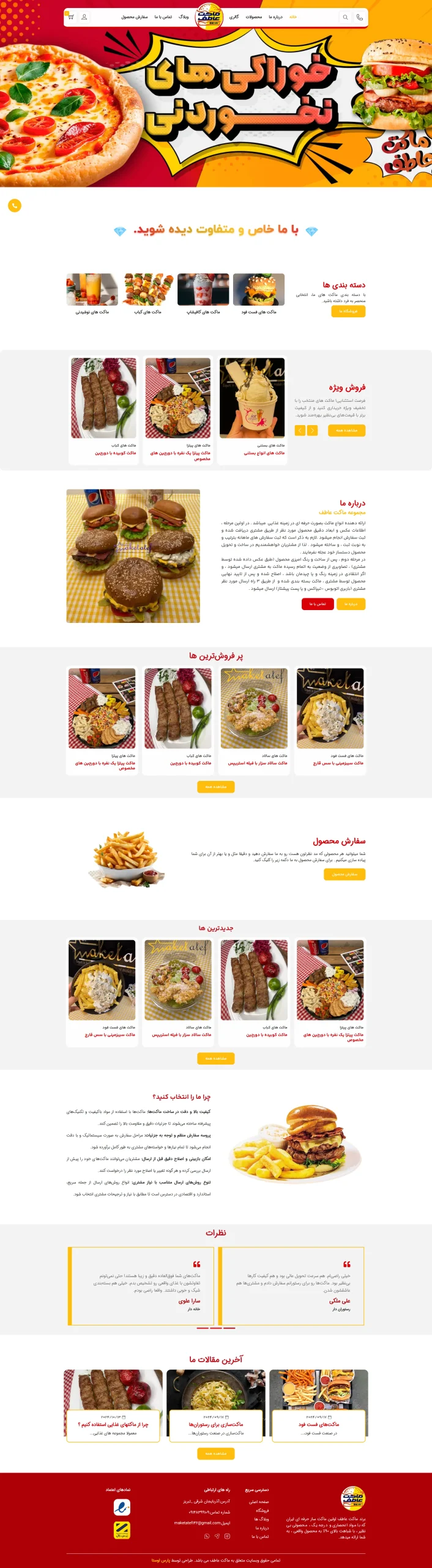Tap تماس با ما red button
The height and width of the screenshot is (1568, 432).
(x=318, y=604)
